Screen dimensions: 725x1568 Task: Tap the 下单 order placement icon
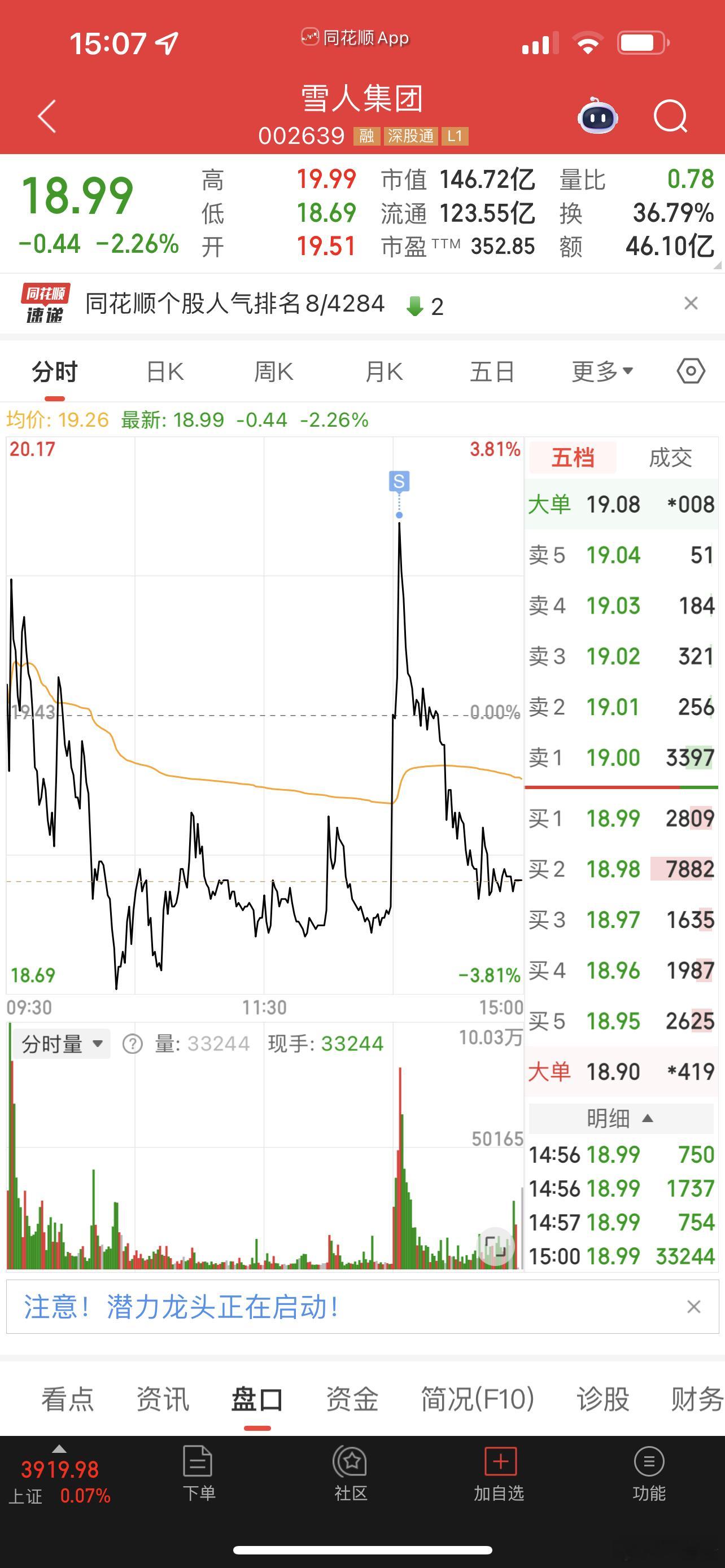pos(198,1460)
